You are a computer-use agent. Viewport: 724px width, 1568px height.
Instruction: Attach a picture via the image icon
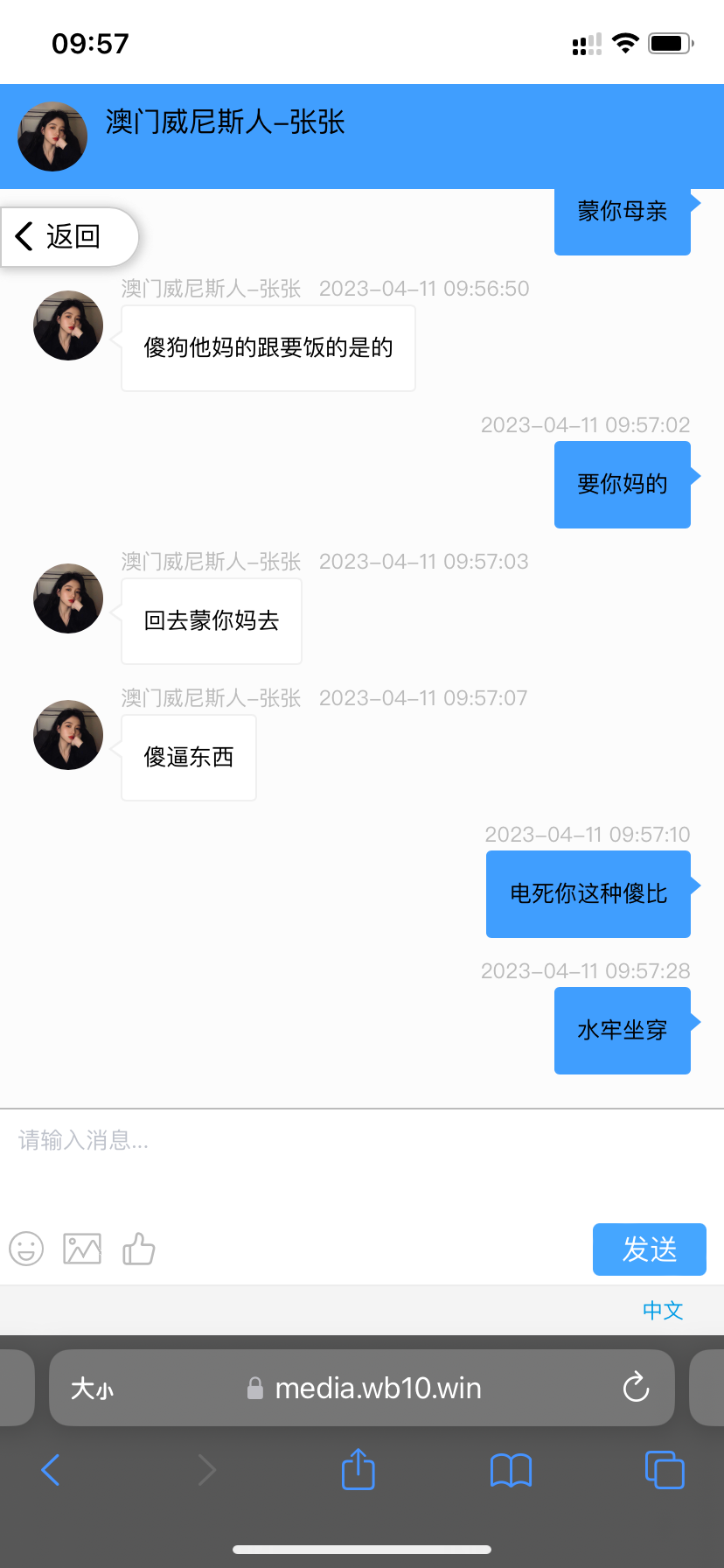pyautogui.click(x=82, y=1249)
